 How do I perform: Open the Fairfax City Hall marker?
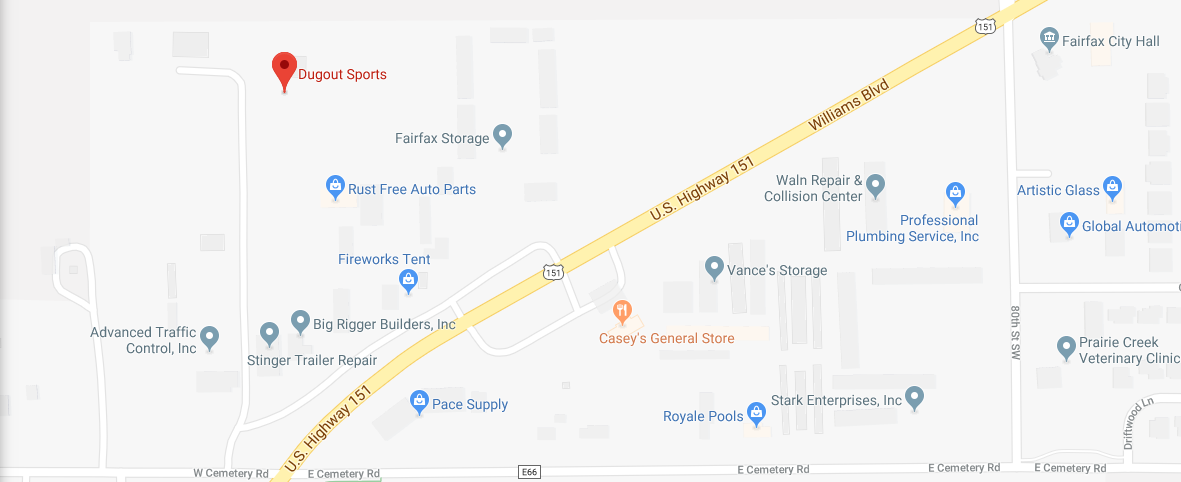pyautogui.click(x=1050, y=39)
